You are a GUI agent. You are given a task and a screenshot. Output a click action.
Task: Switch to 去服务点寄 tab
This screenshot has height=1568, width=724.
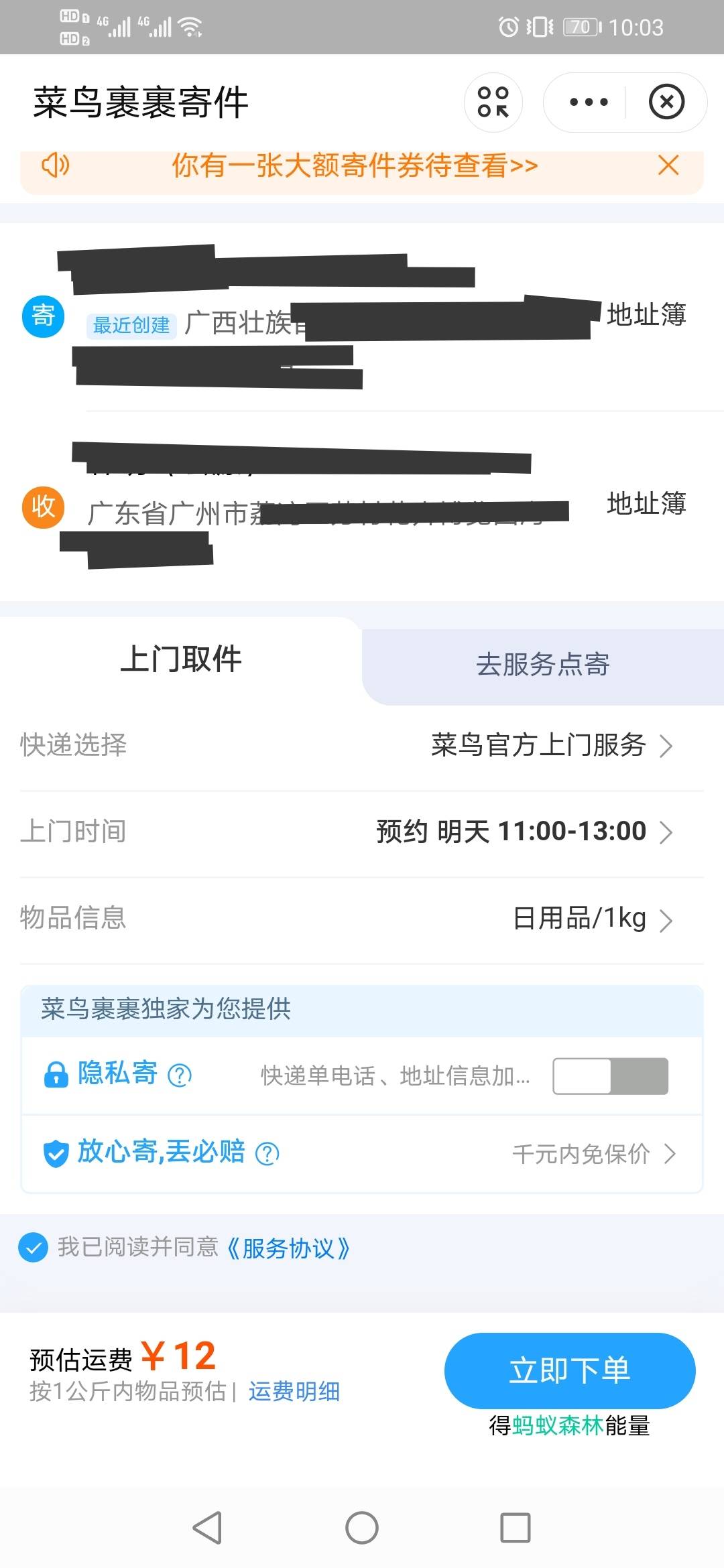pyautogui.click(x=542, y=665)
